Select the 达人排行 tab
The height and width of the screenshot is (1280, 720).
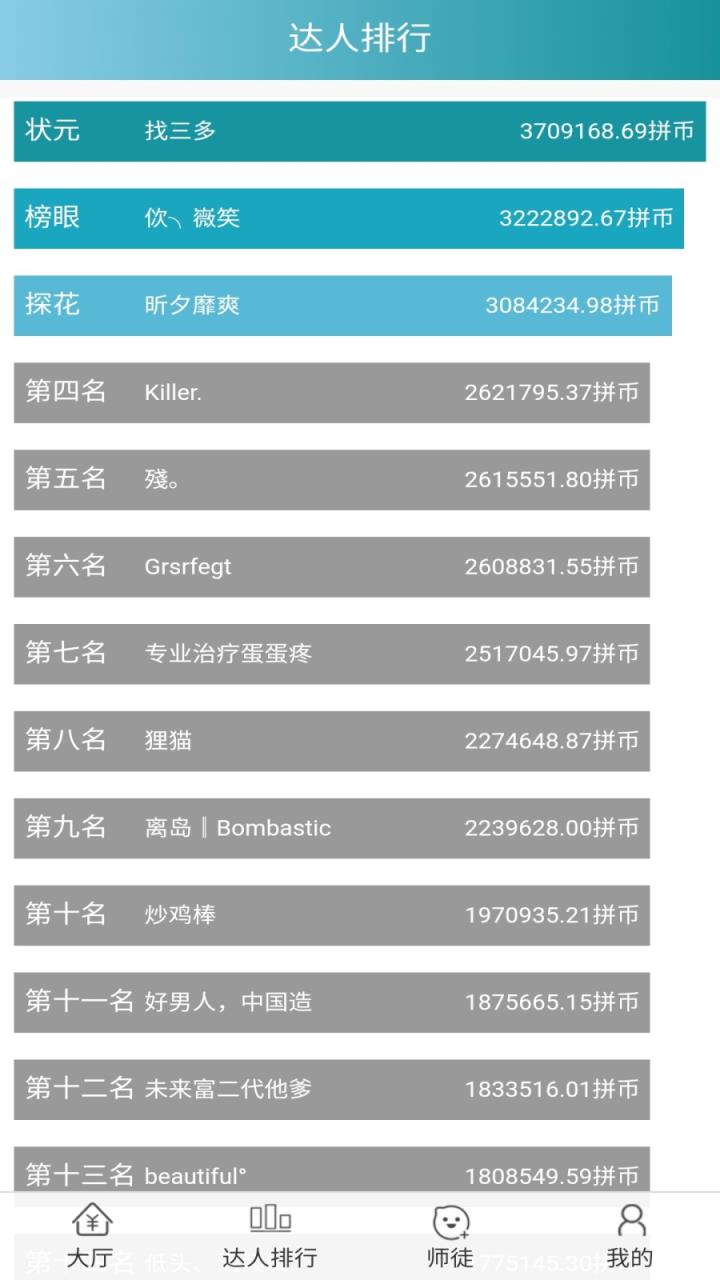tap(270, 1236)
